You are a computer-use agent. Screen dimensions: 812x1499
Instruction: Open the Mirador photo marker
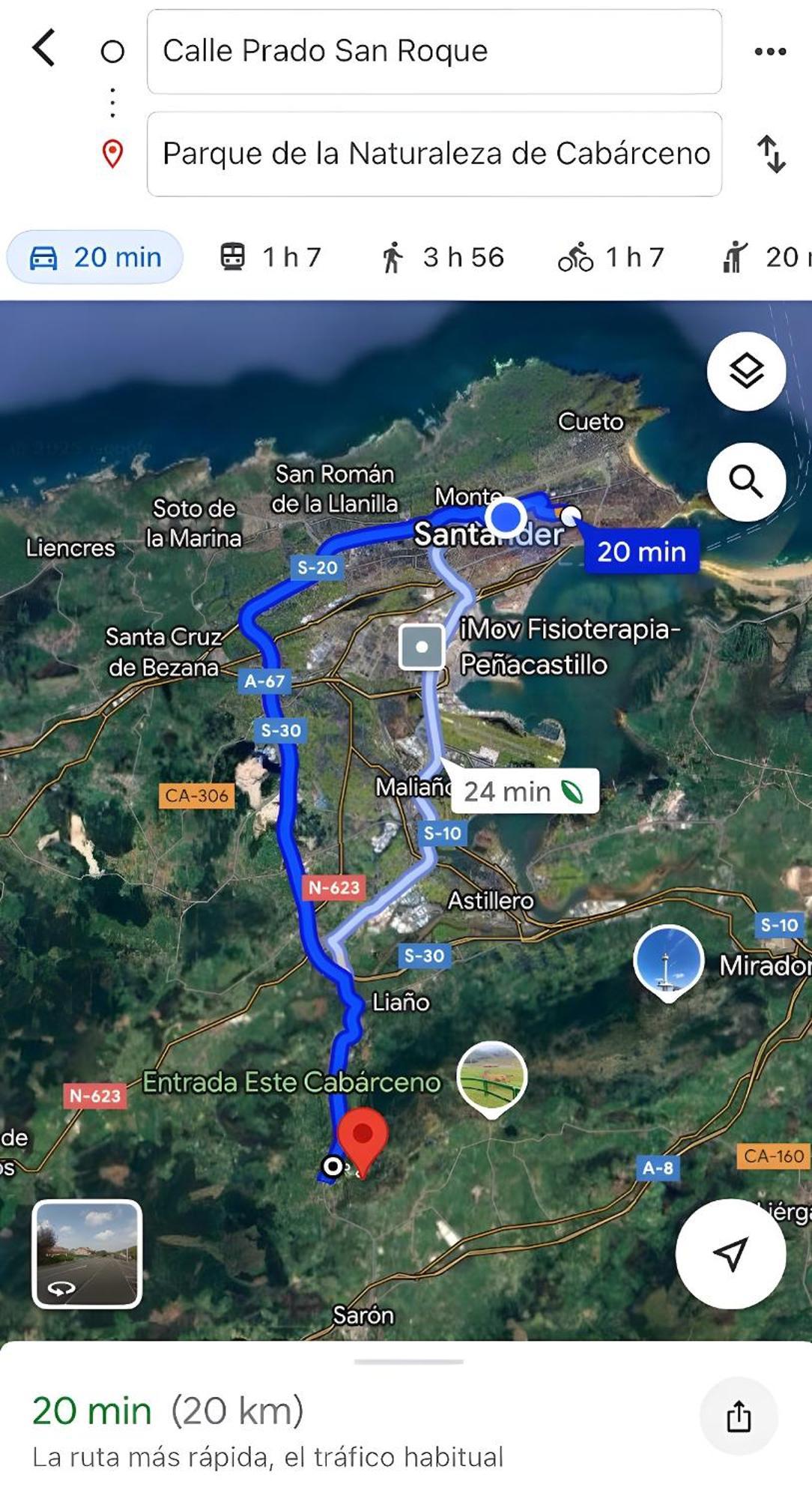coord(668,961)
